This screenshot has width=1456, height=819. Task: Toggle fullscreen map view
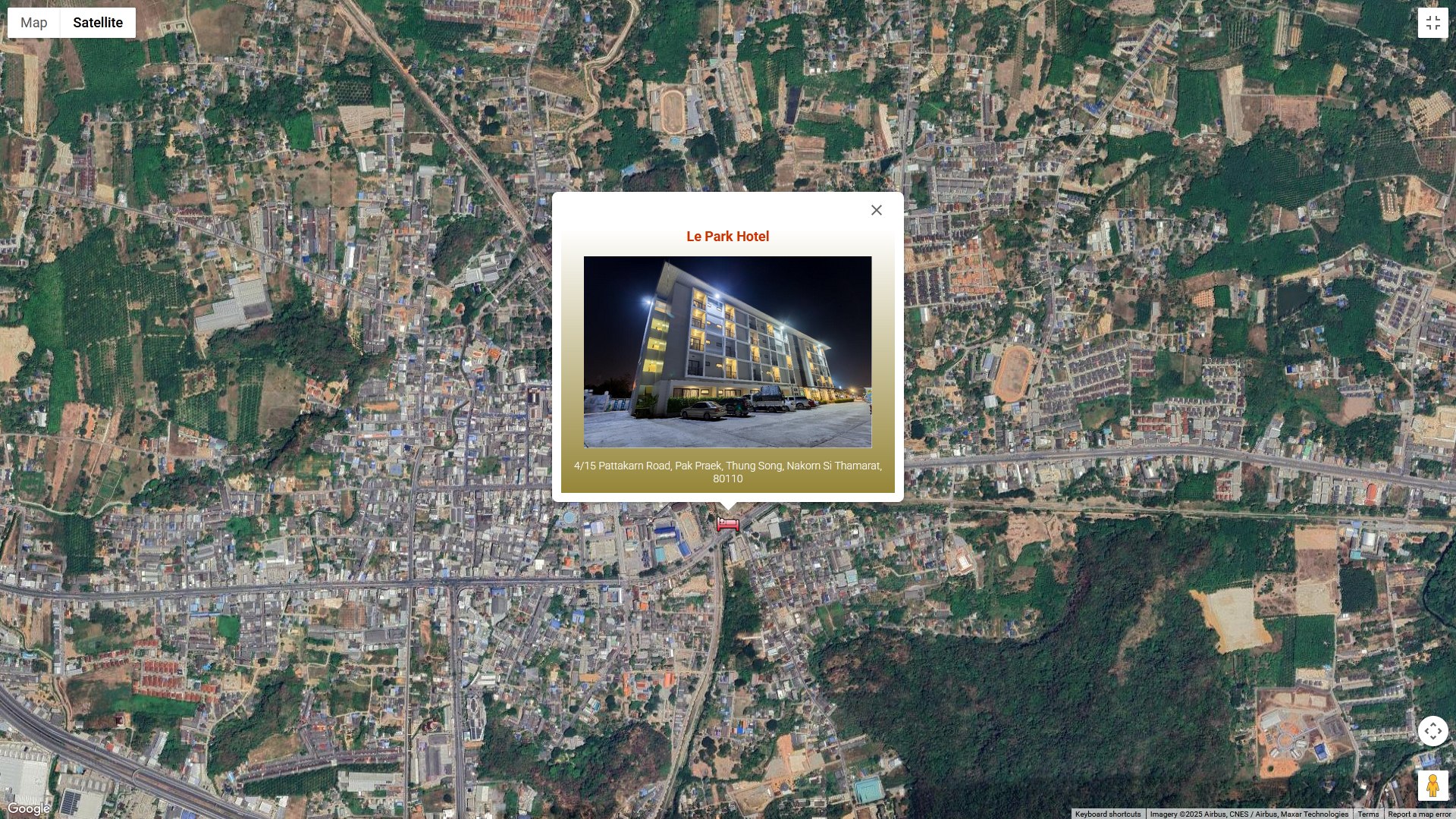[1432, 23]
